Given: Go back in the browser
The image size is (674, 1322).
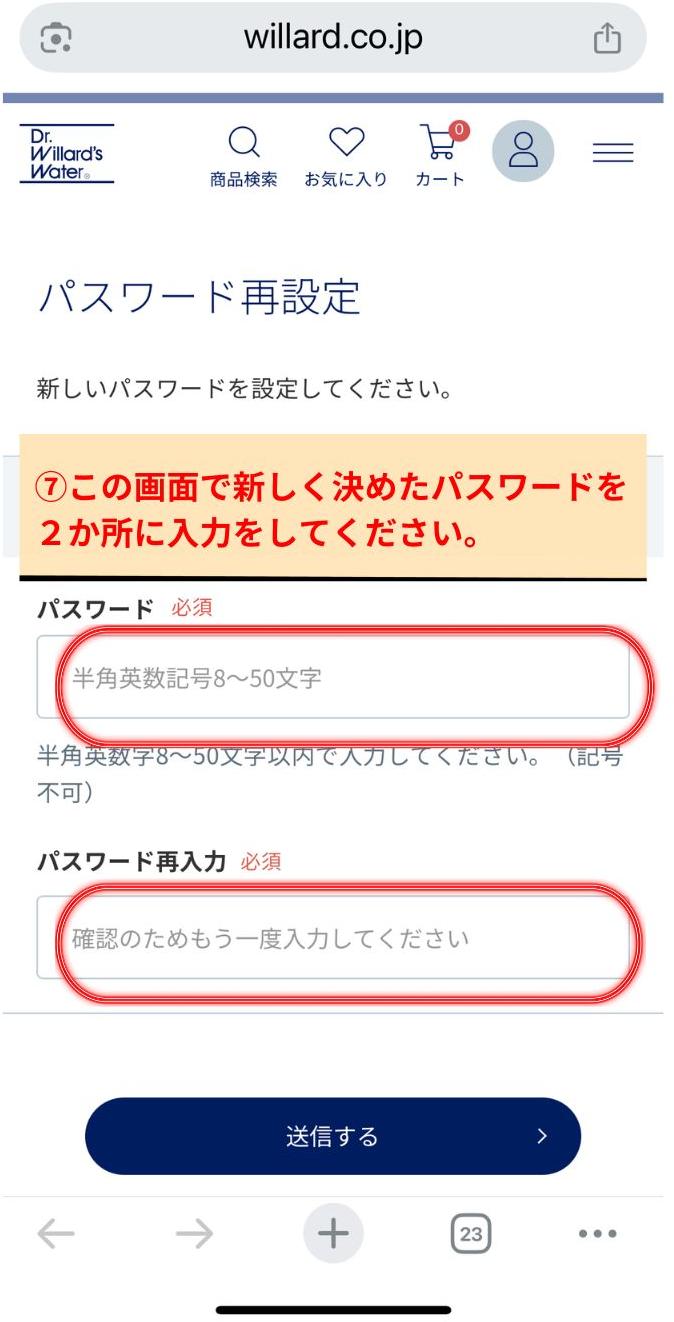Looking at the screenshot, I should [x=56, y=1234].
